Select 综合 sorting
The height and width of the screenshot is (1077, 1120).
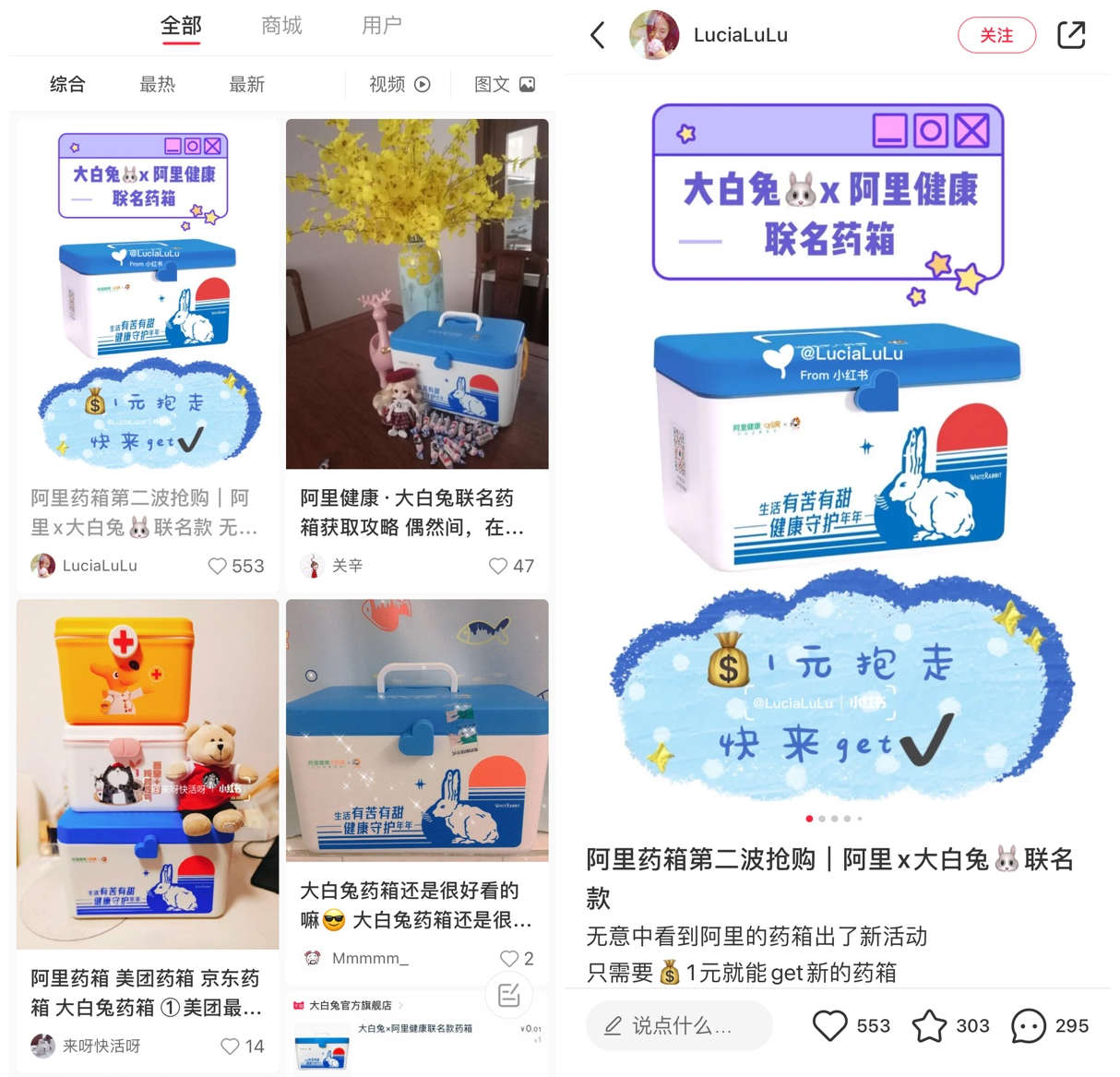67,85
